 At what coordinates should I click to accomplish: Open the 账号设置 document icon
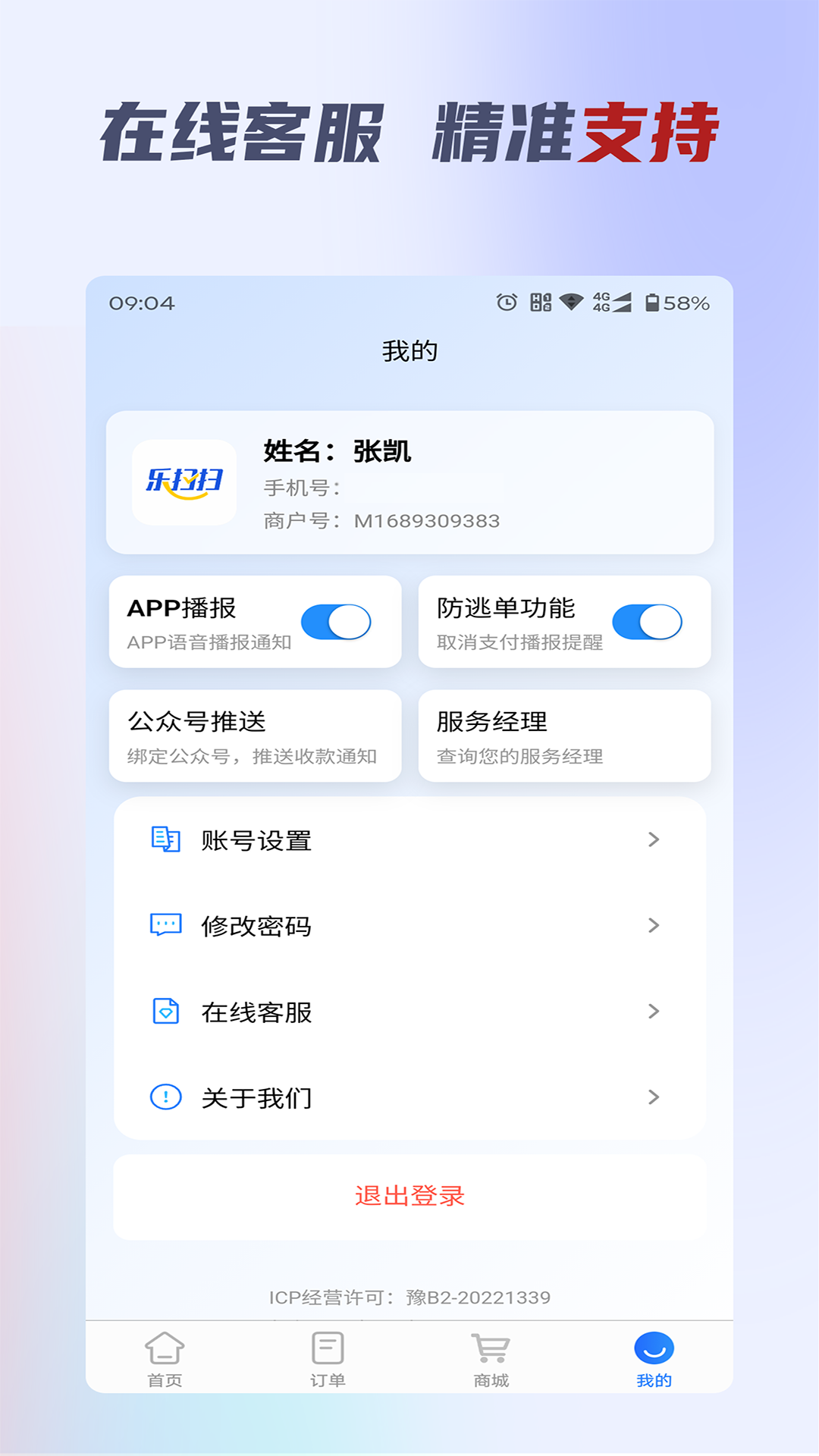165,839
